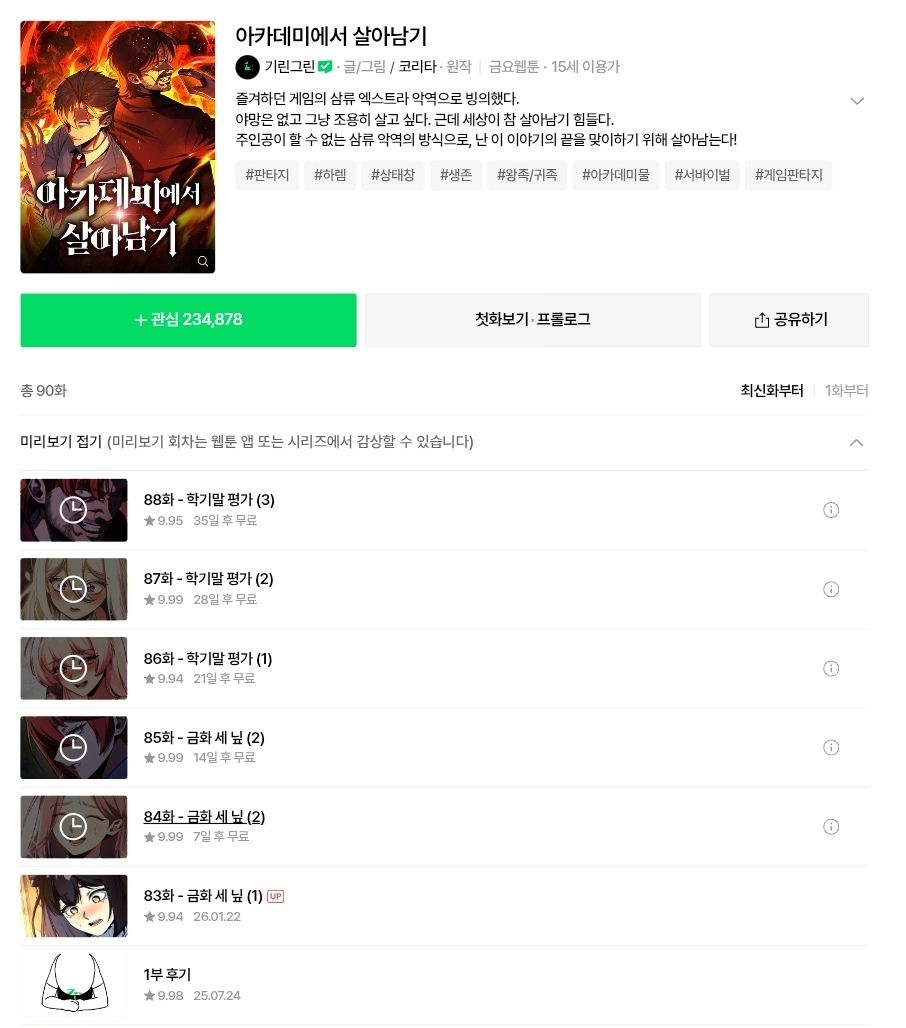The width and height of the screenshot is (906, 1028).
Task: Open artist 코리타's page
Action: click(x=417, y=67)
